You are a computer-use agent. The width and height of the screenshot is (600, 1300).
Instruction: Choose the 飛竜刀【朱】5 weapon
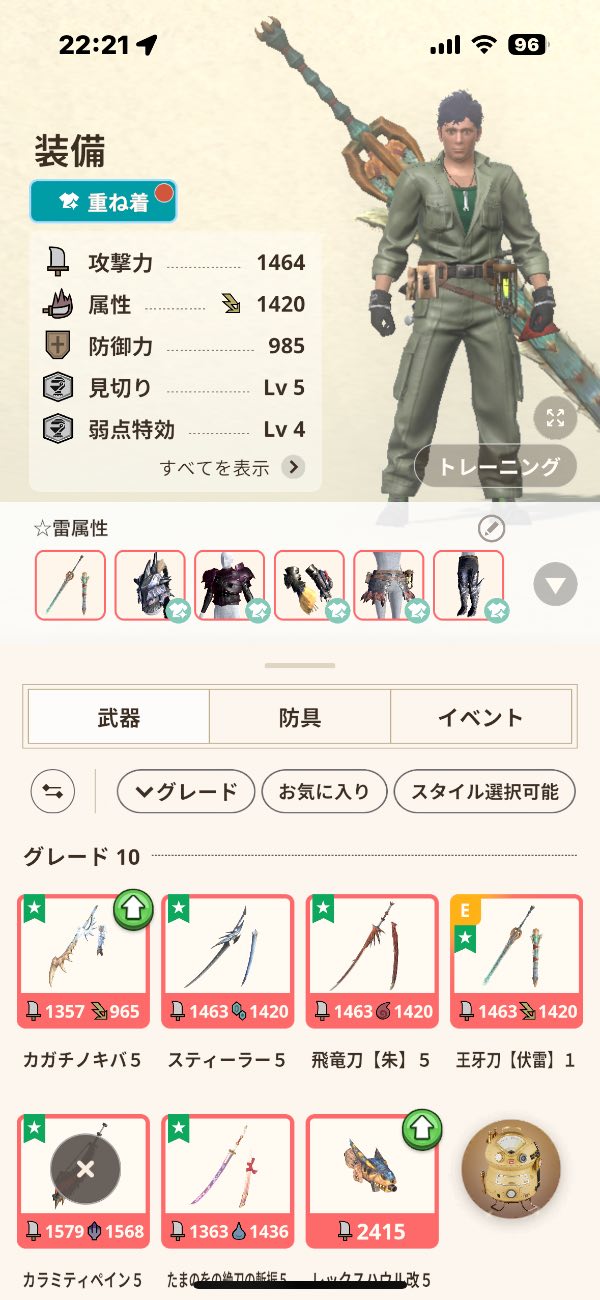point(372,961)
